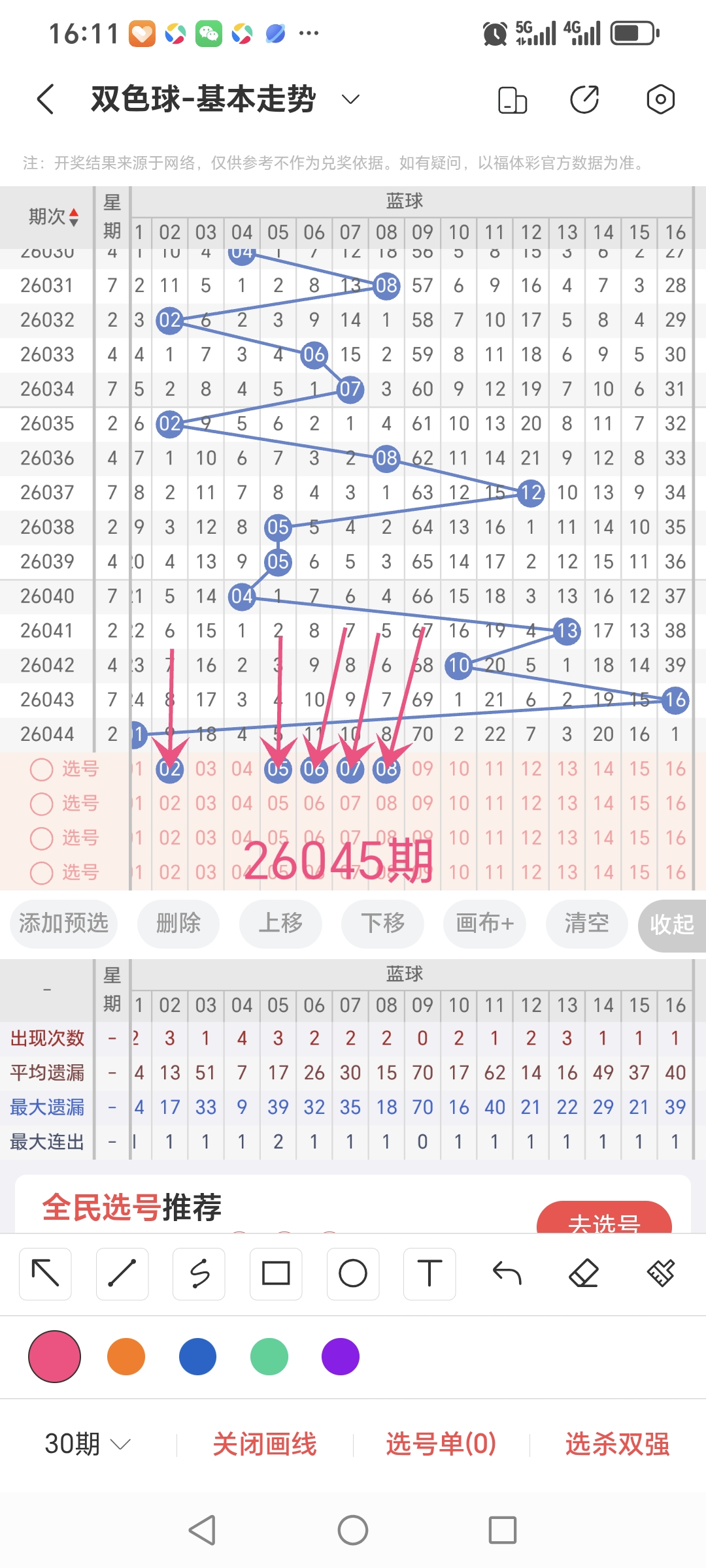Select the first 选号 row radio circle
This screenshot has height=1568, width=706.
coord(41,769)
